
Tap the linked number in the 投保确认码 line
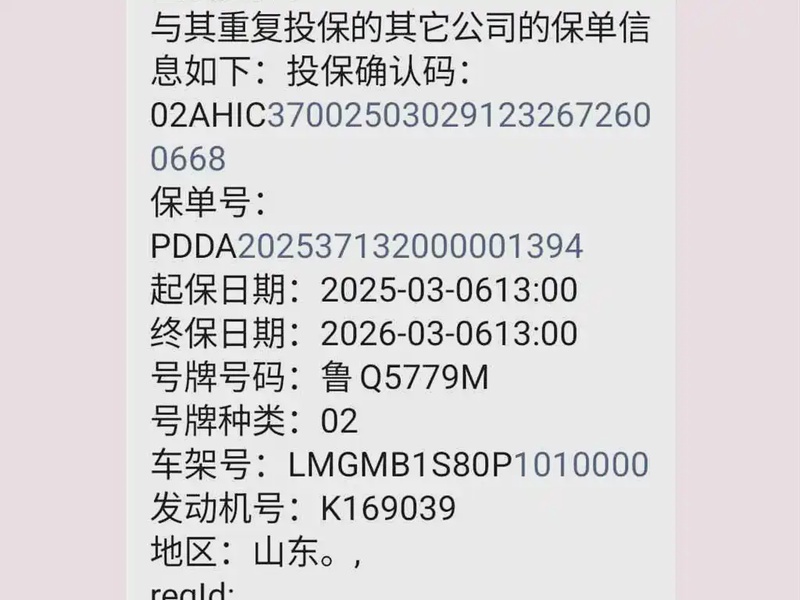pos(458,116)
